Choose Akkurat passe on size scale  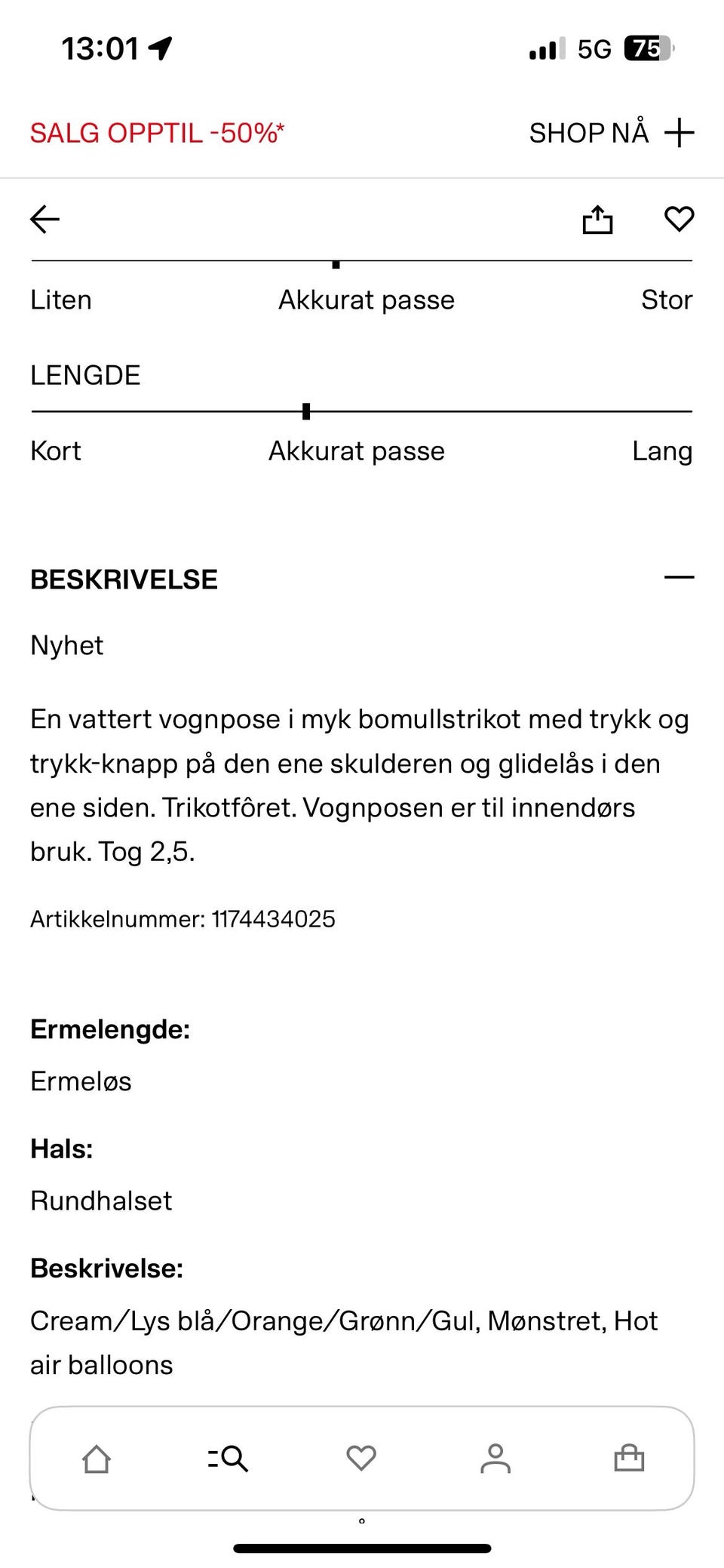[367, 299]
